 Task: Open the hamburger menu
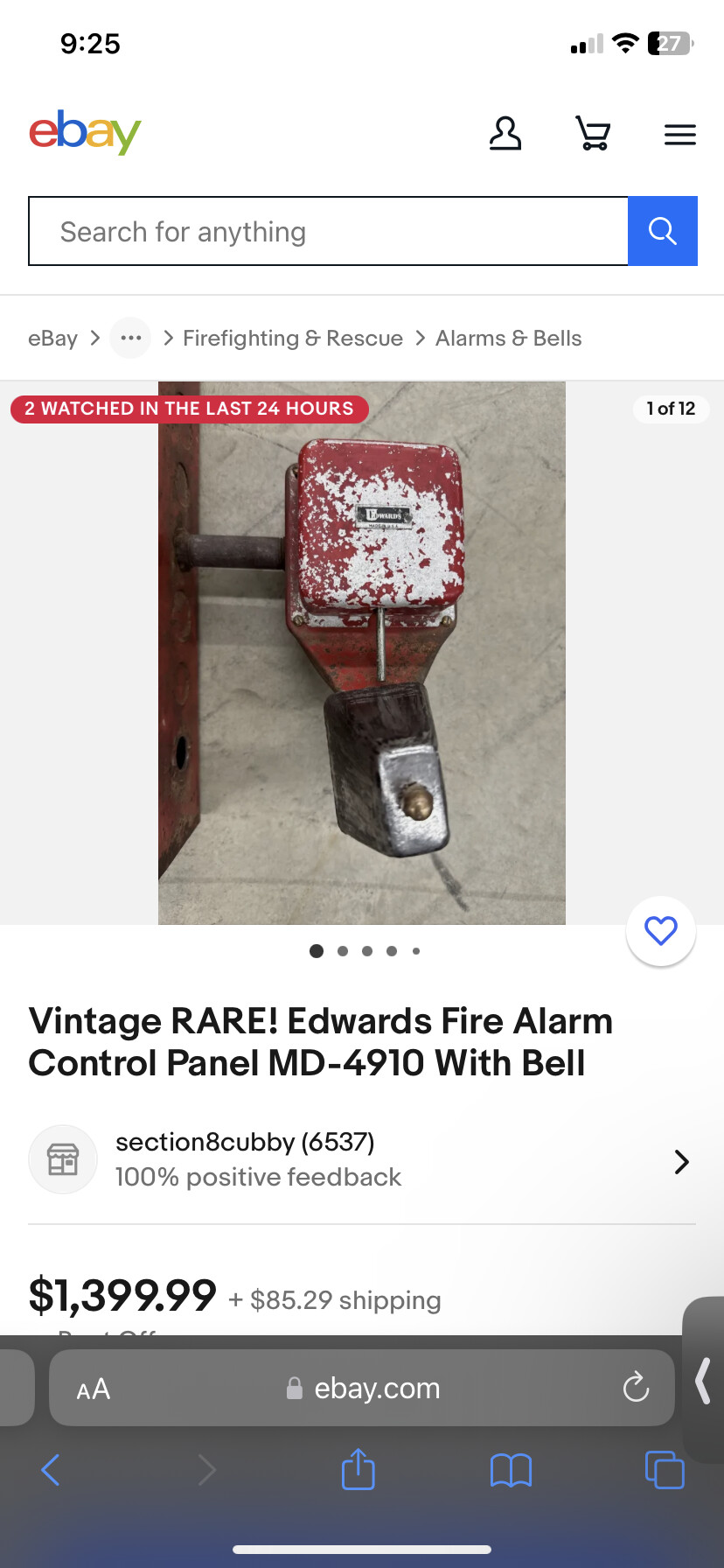point(679,135)
